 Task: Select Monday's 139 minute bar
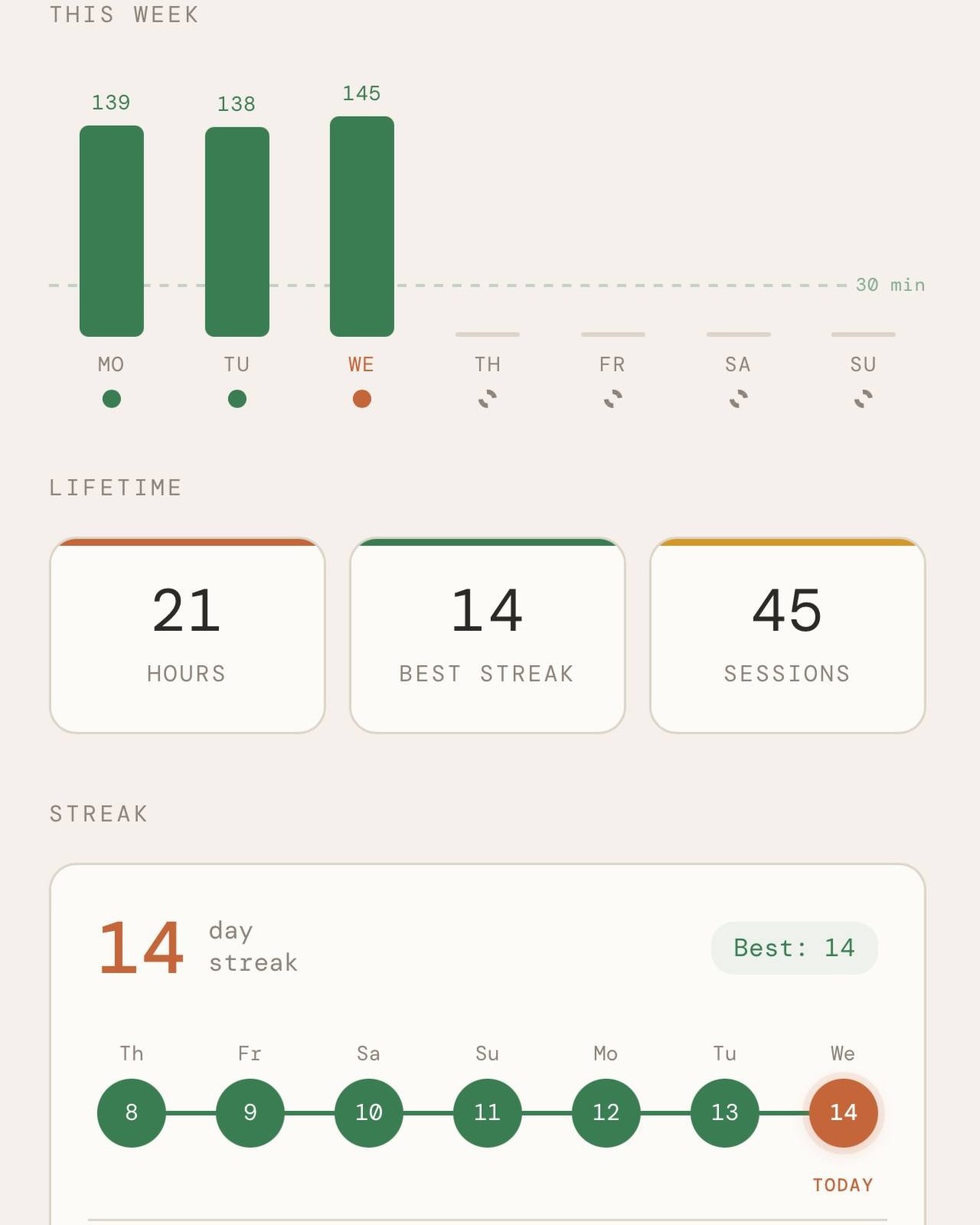(x=112, y=230)
